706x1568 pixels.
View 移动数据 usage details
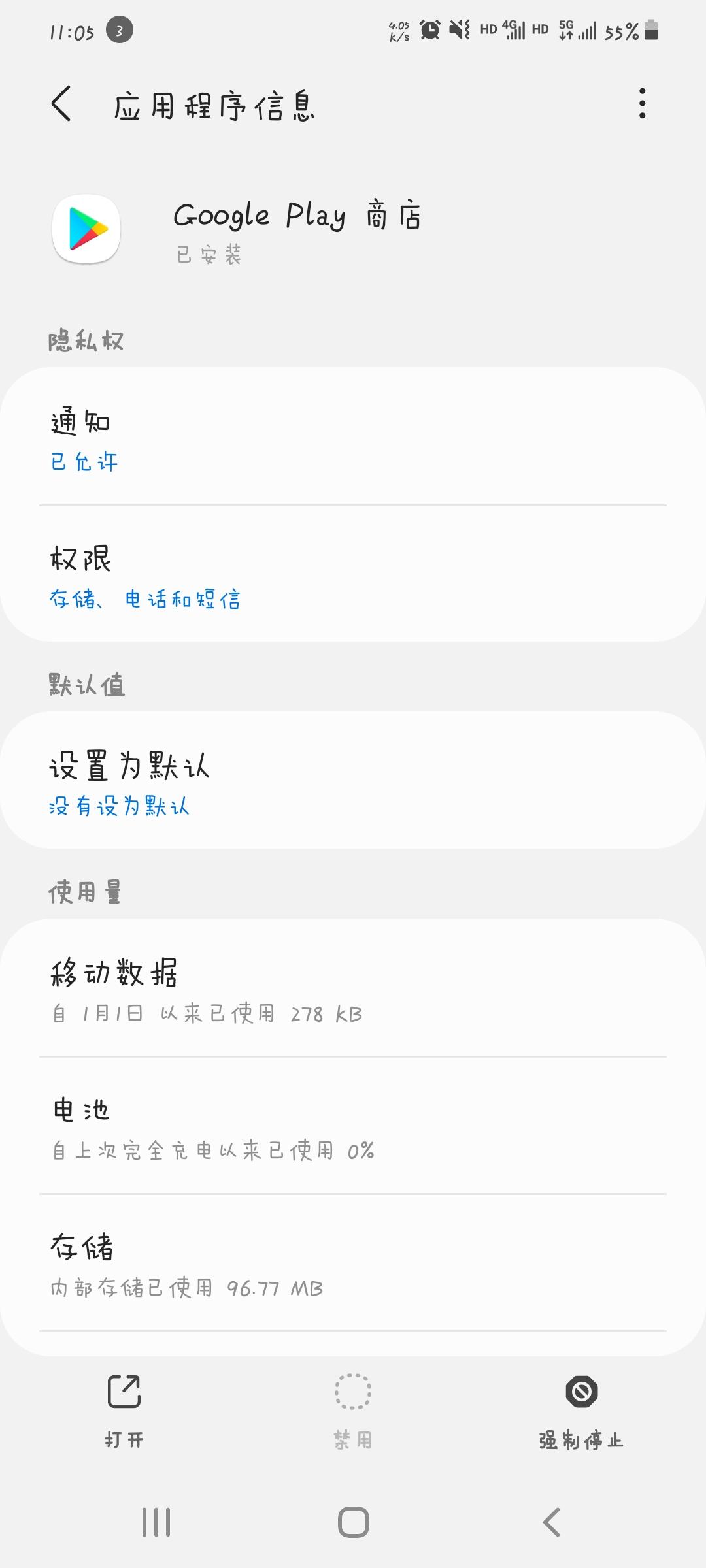[353, 988]
